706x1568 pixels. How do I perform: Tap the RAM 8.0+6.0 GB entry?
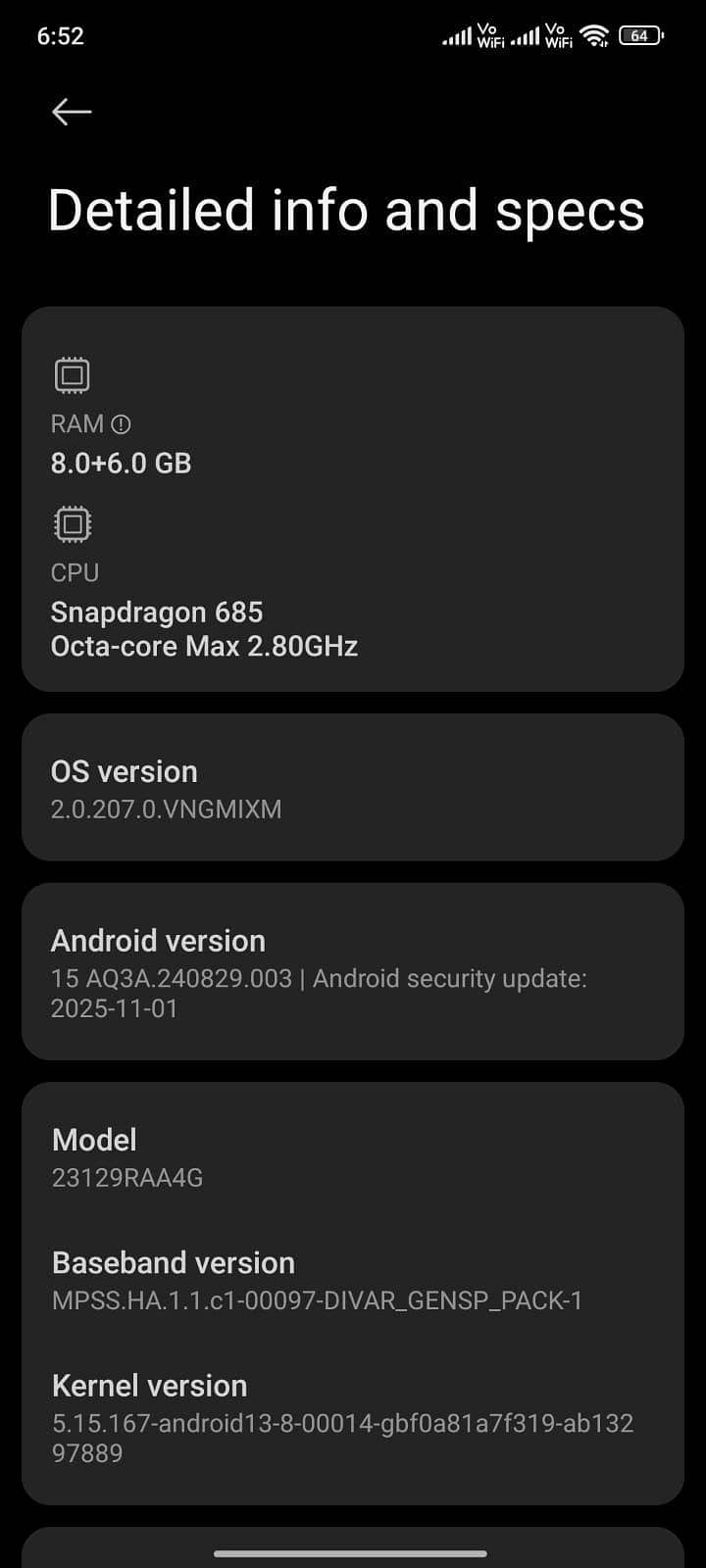(x=122, y=463)
